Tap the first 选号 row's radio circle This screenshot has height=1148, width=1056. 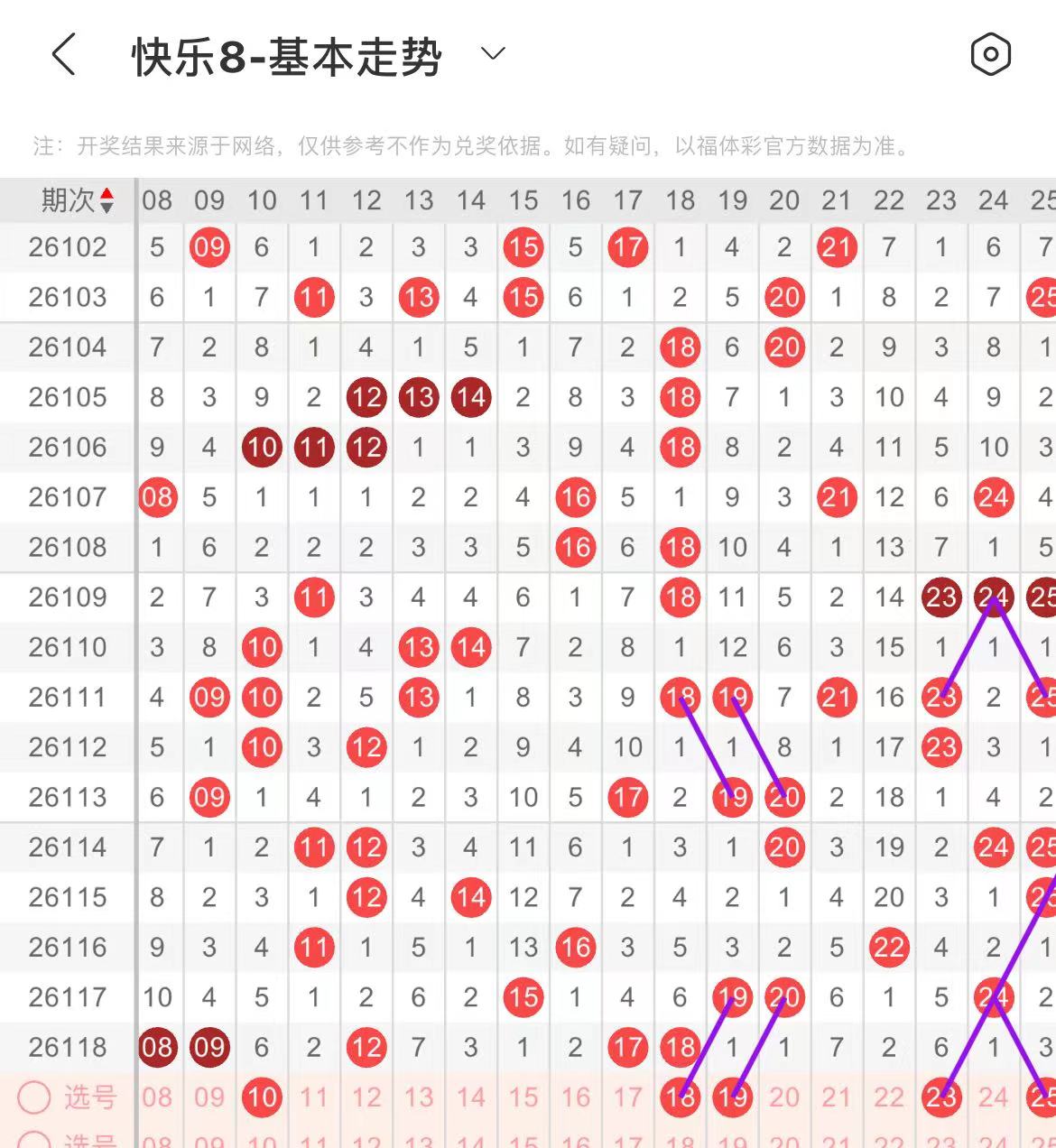click(34, 1097)
